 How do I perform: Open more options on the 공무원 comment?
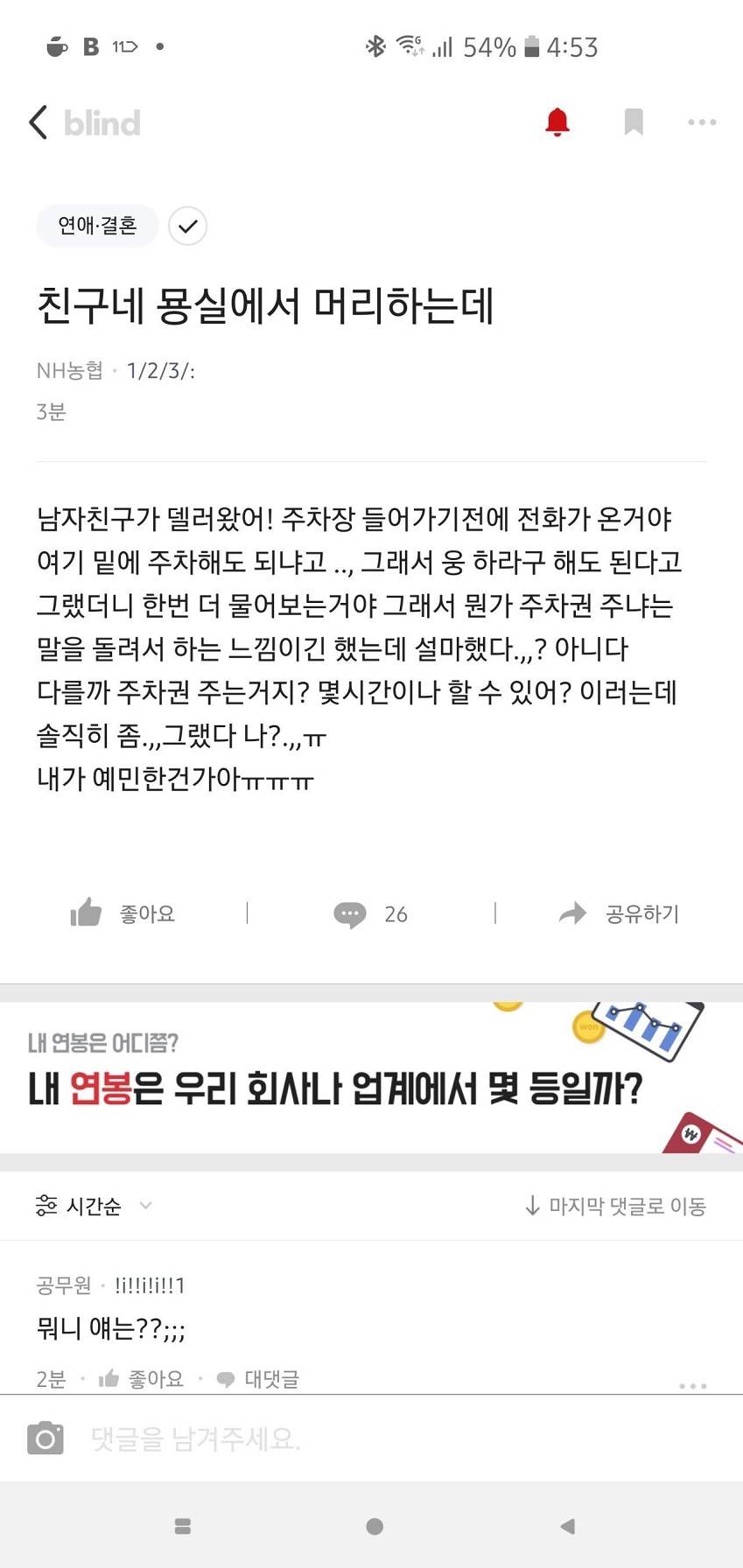pyautogui.click(x=692, y=1386)
